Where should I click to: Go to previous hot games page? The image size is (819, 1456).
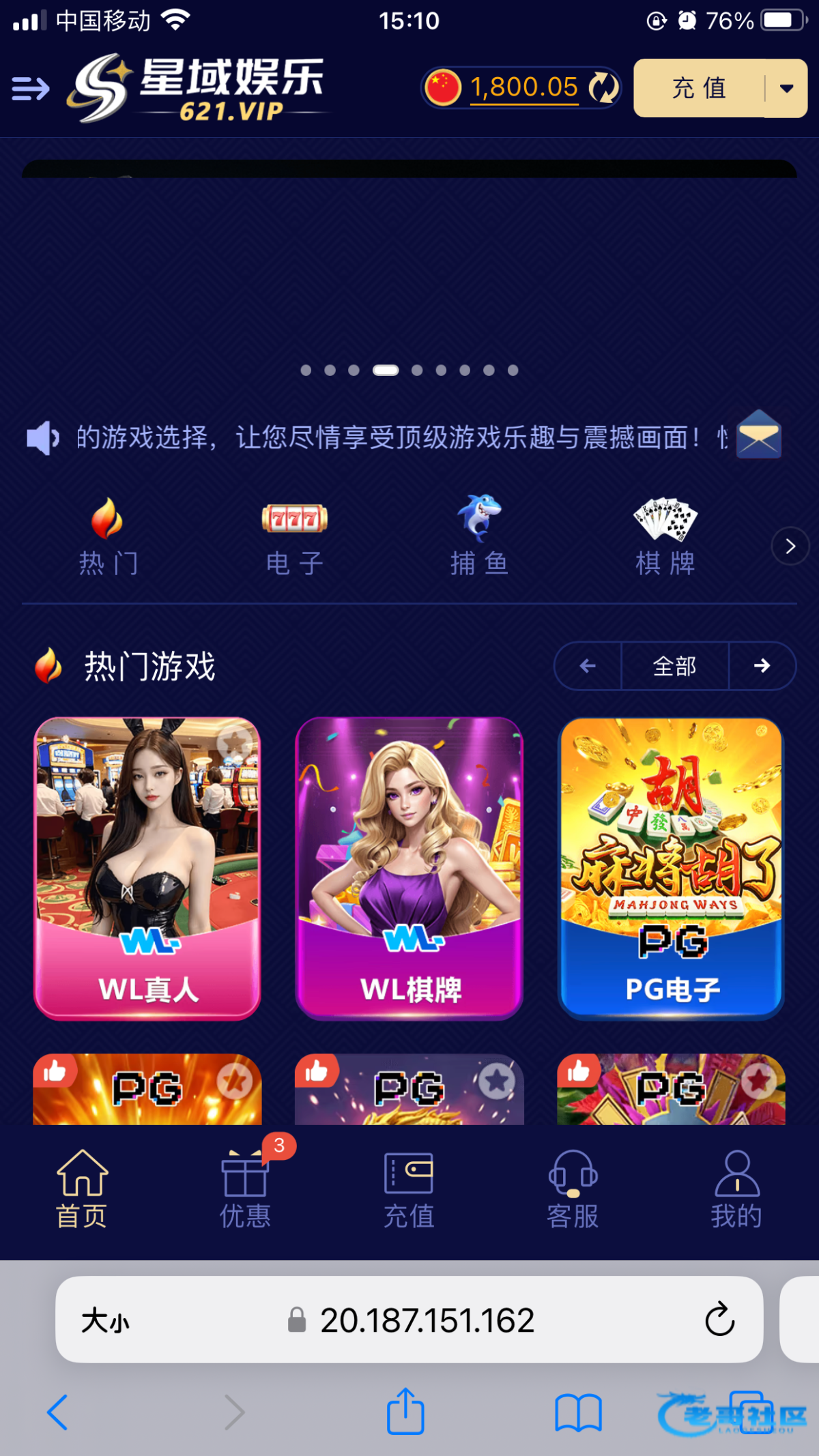[x=588, y=666]
